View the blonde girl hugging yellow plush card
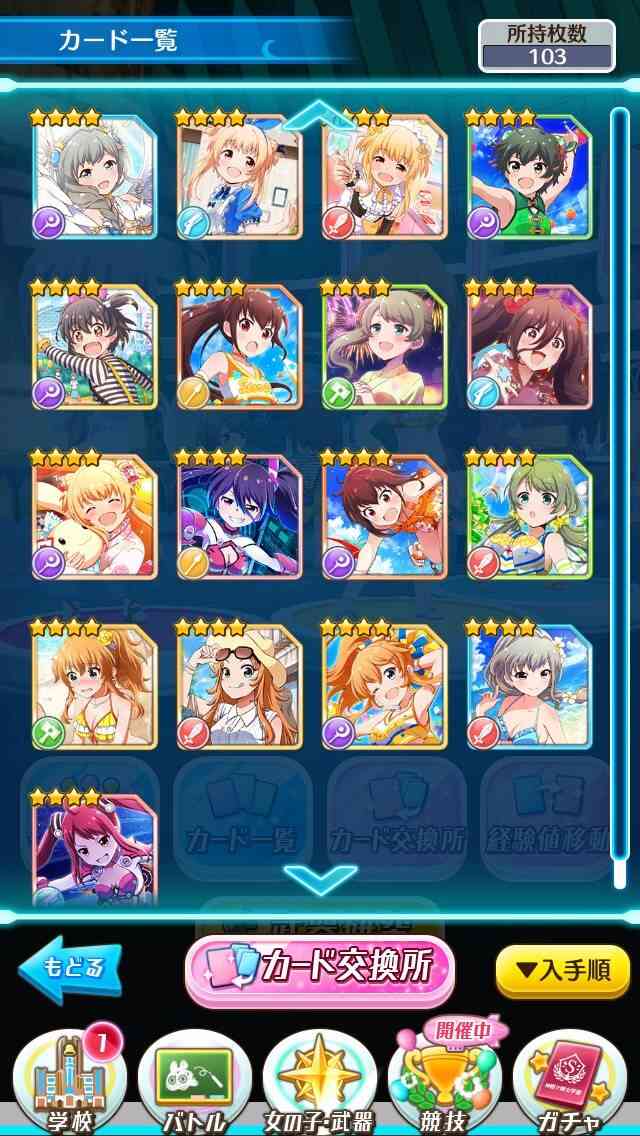640x1136 pixels. click(94, 517)
